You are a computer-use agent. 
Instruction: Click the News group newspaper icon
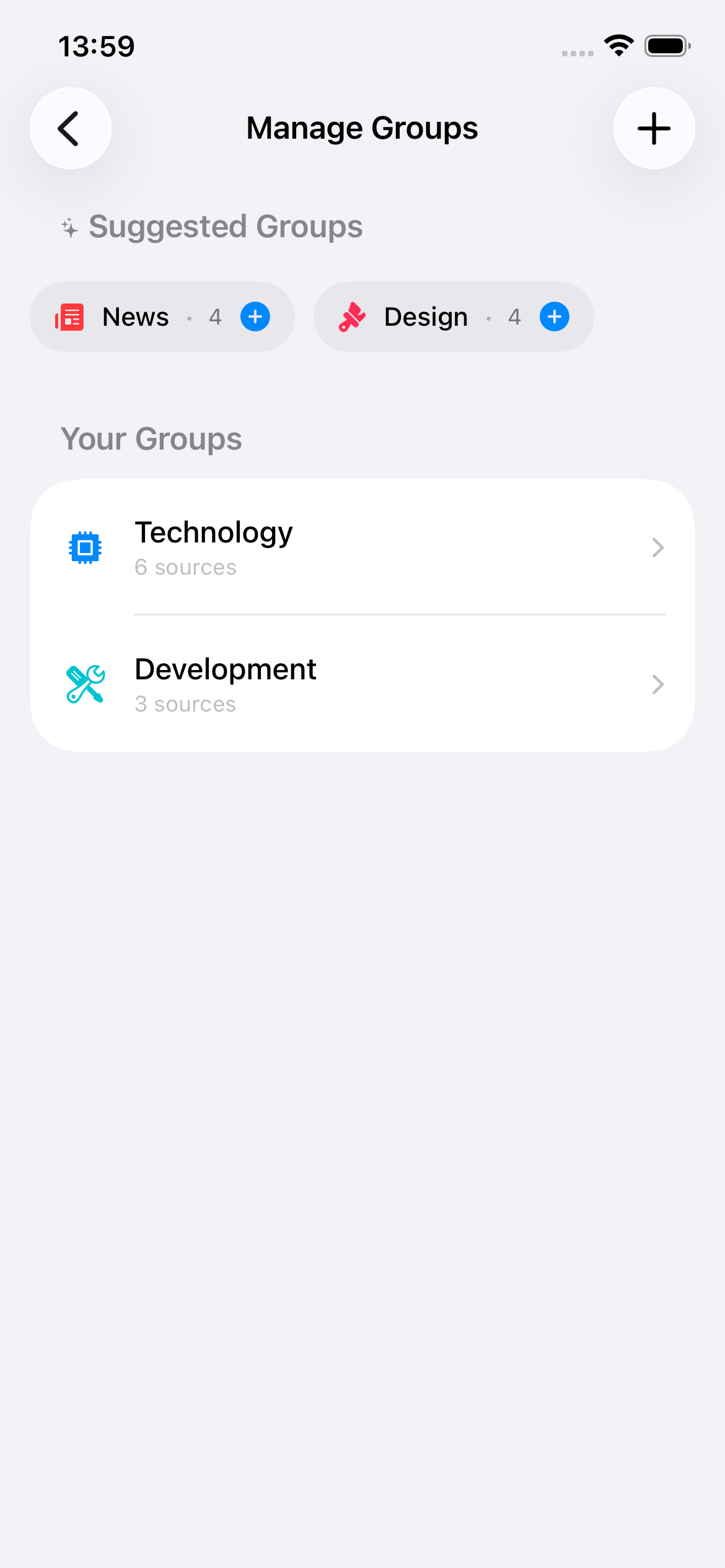69,316
